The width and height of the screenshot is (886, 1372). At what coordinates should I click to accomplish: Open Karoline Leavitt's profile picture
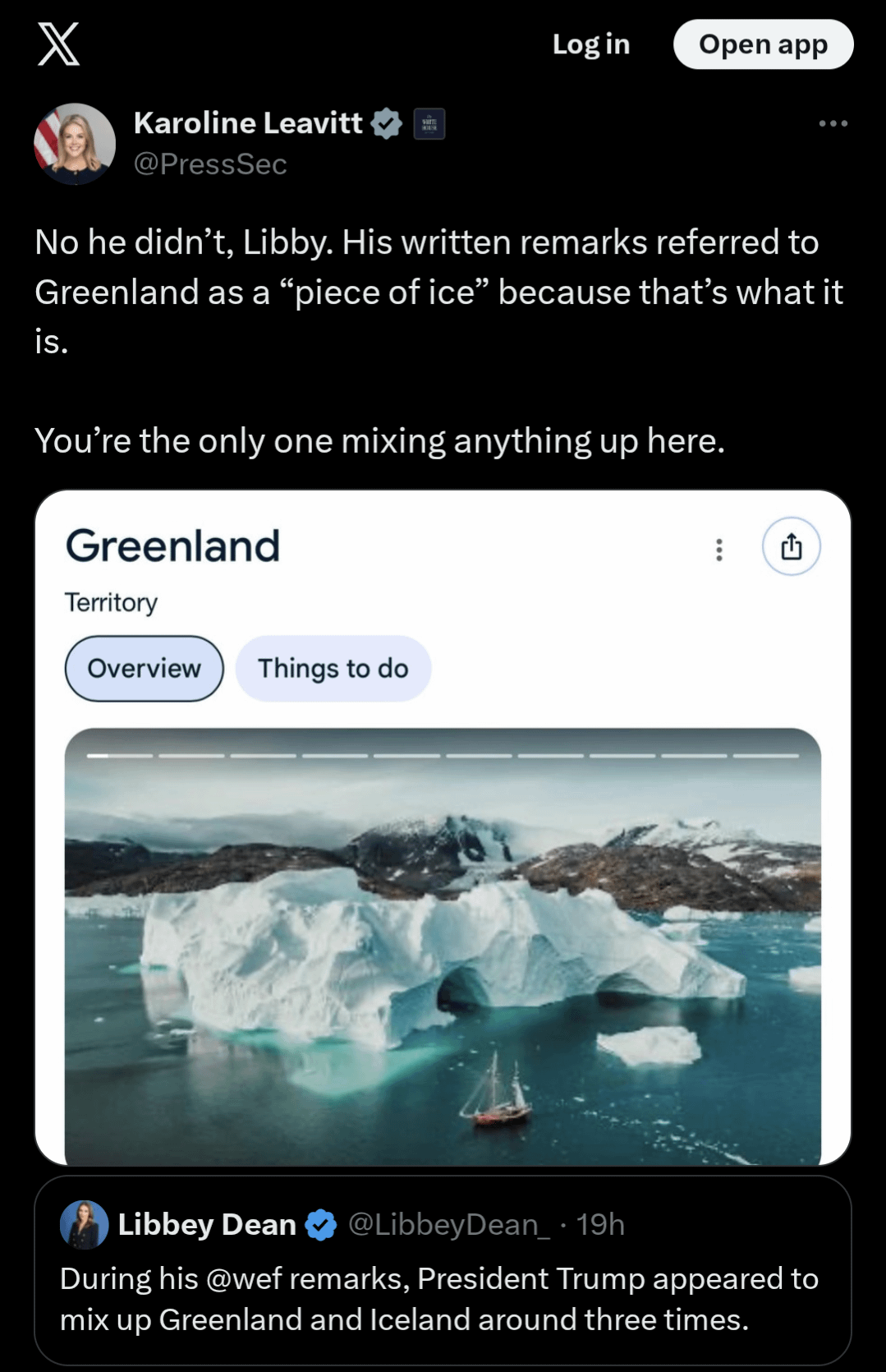pos(75,144)
